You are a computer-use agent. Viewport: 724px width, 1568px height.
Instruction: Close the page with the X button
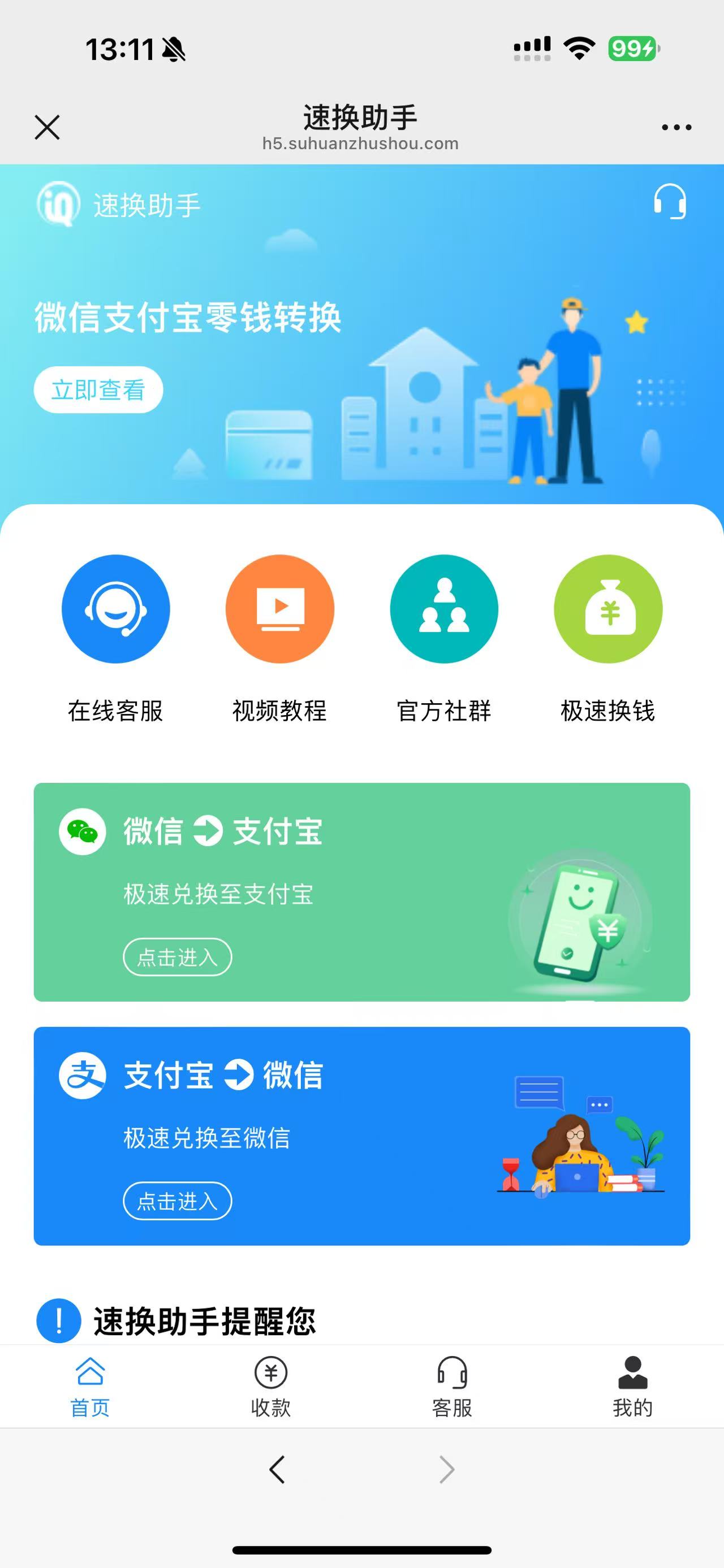coord(47,127)
